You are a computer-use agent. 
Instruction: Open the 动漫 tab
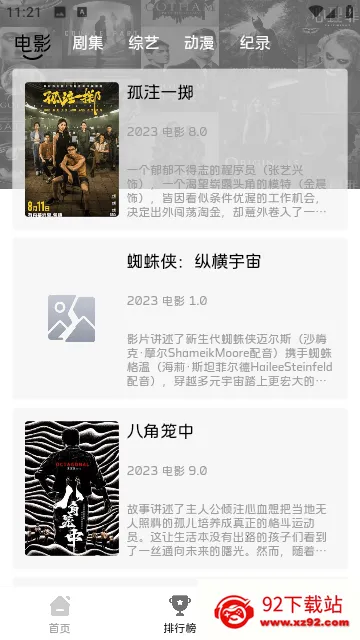click(199, 43)
